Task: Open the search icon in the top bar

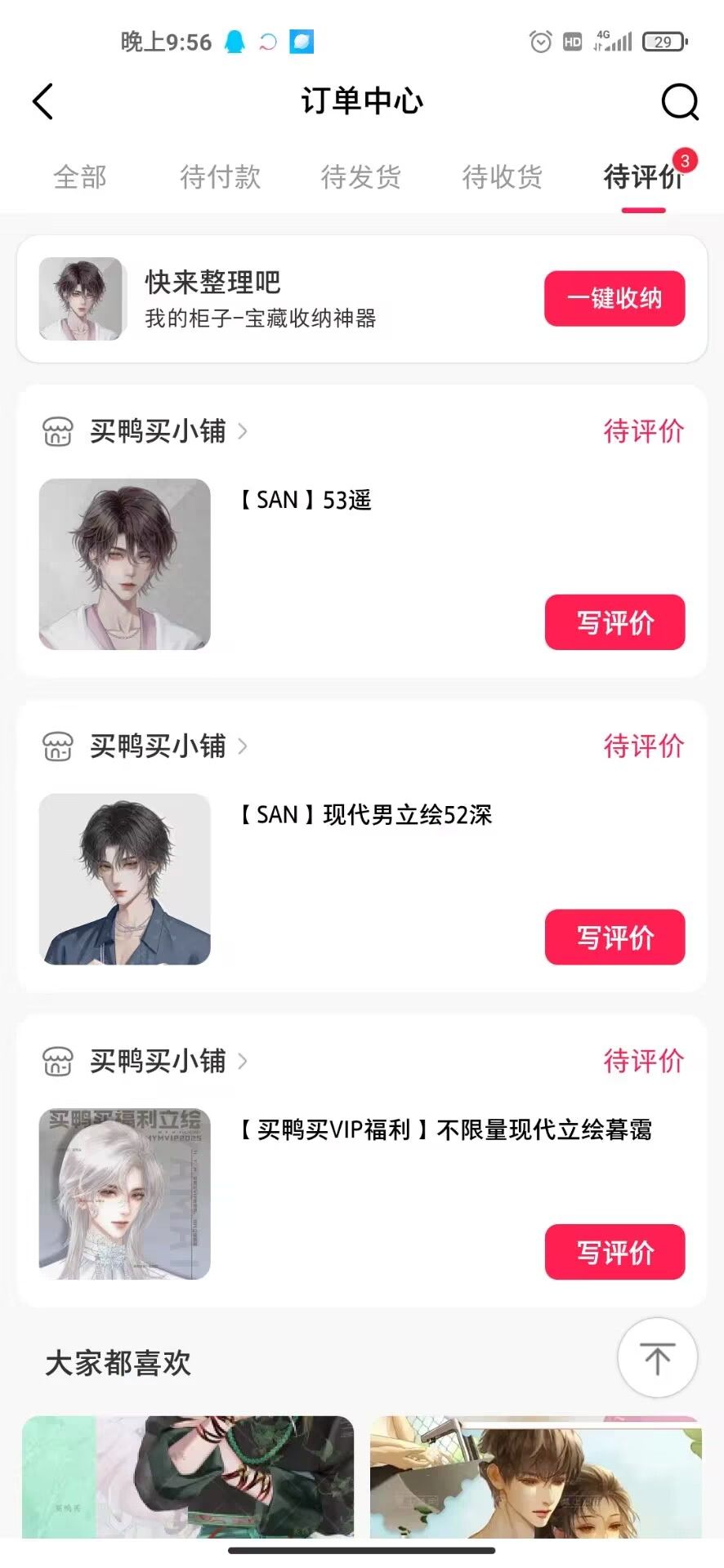Action: point(679,102)
